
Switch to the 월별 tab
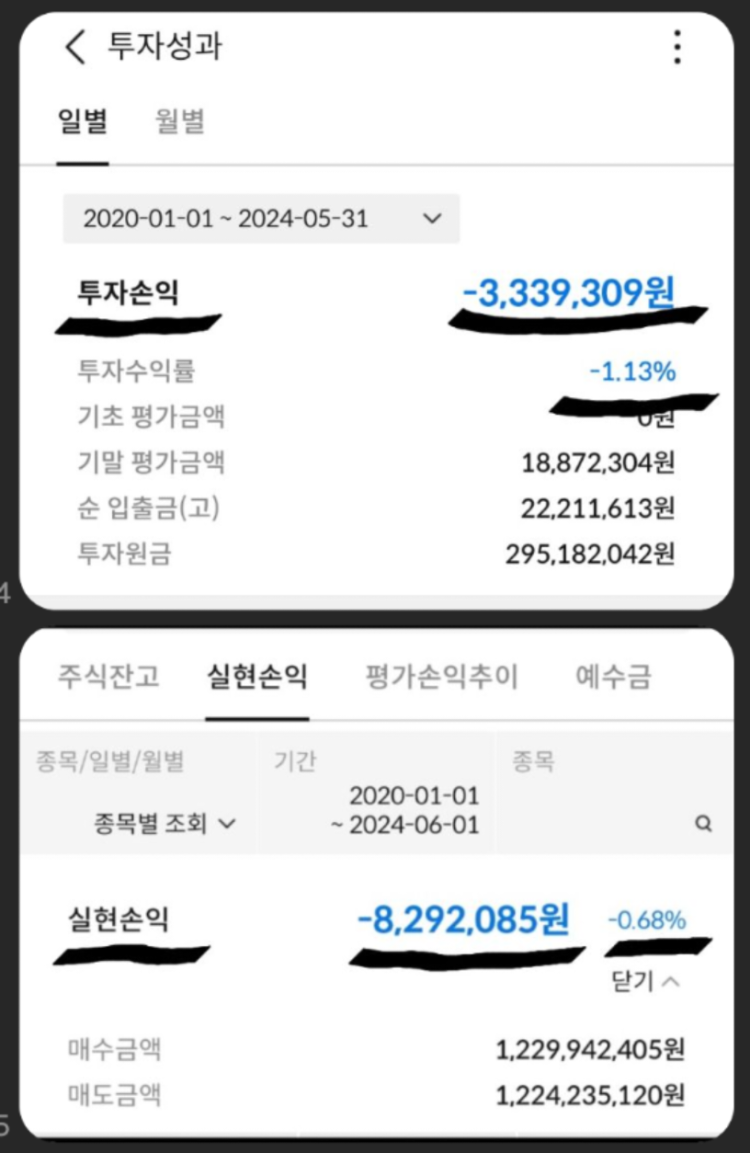[x=179, y=121]
